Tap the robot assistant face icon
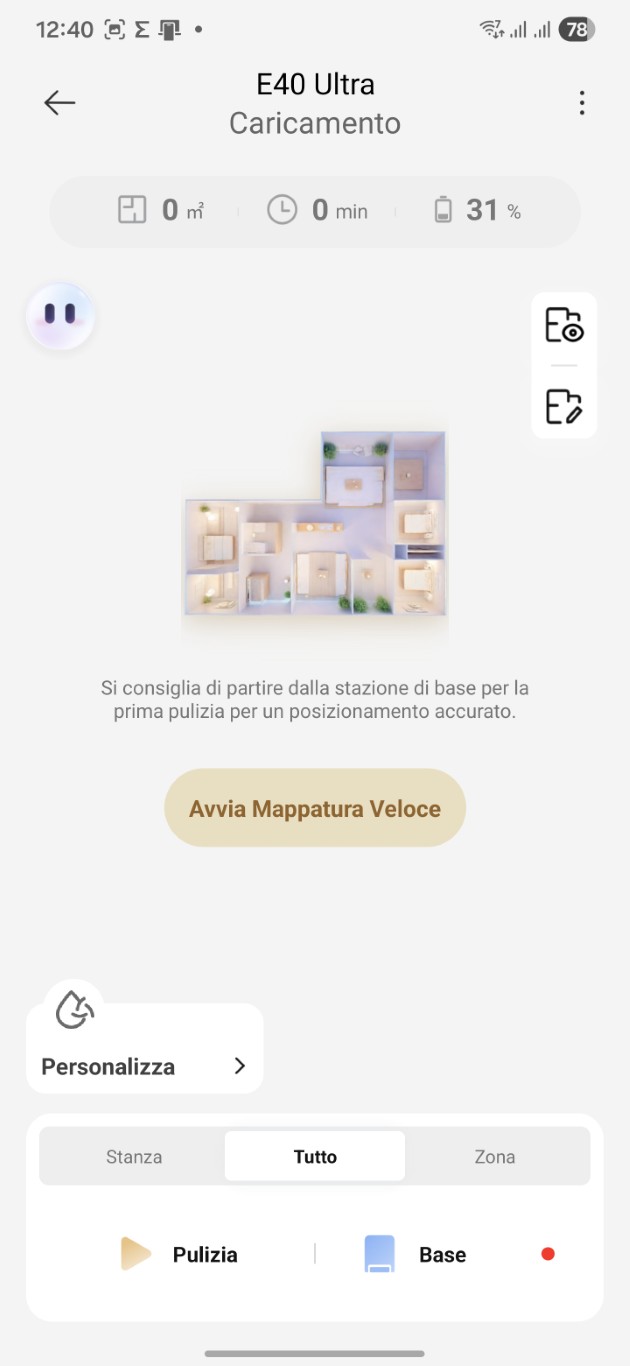This screenshot has height=1366, width=630. coord(60,315)
